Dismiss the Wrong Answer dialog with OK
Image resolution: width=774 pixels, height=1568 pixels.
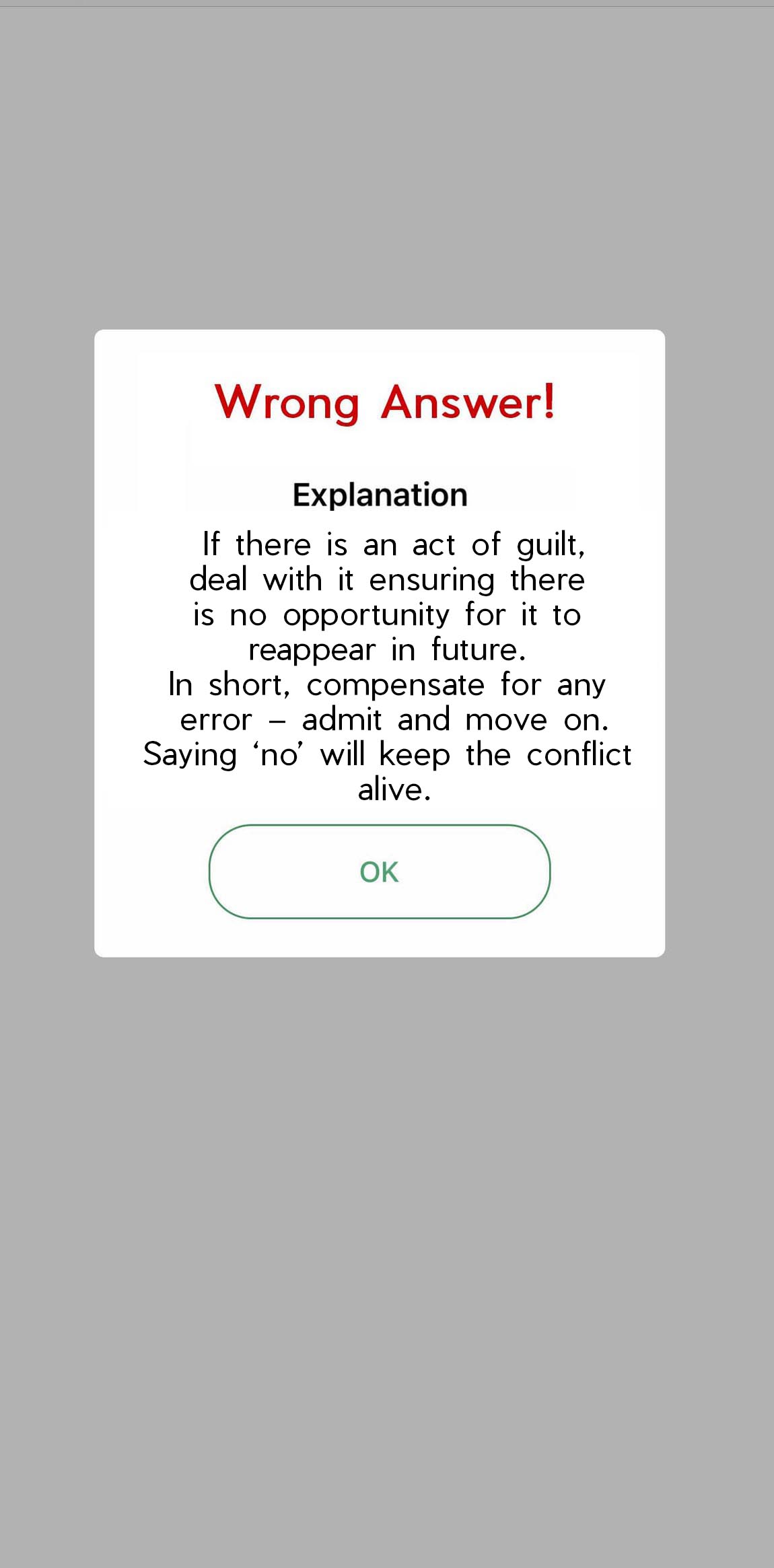click(380, 871)
